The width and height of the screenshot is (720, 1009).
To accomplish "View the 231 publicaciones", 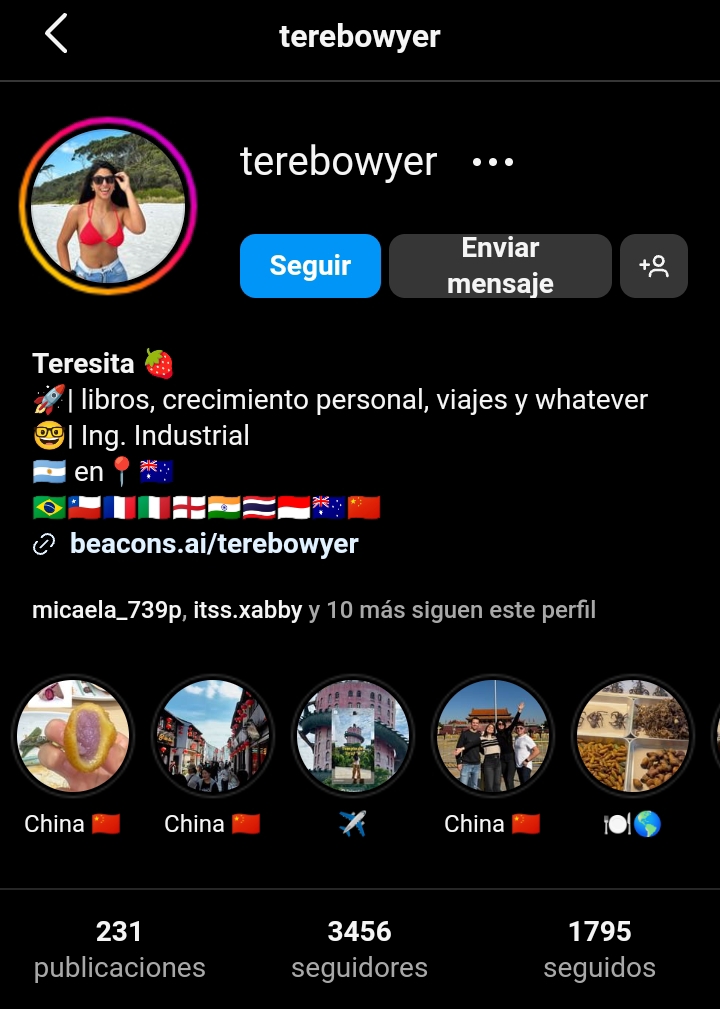I will [119, 949].
